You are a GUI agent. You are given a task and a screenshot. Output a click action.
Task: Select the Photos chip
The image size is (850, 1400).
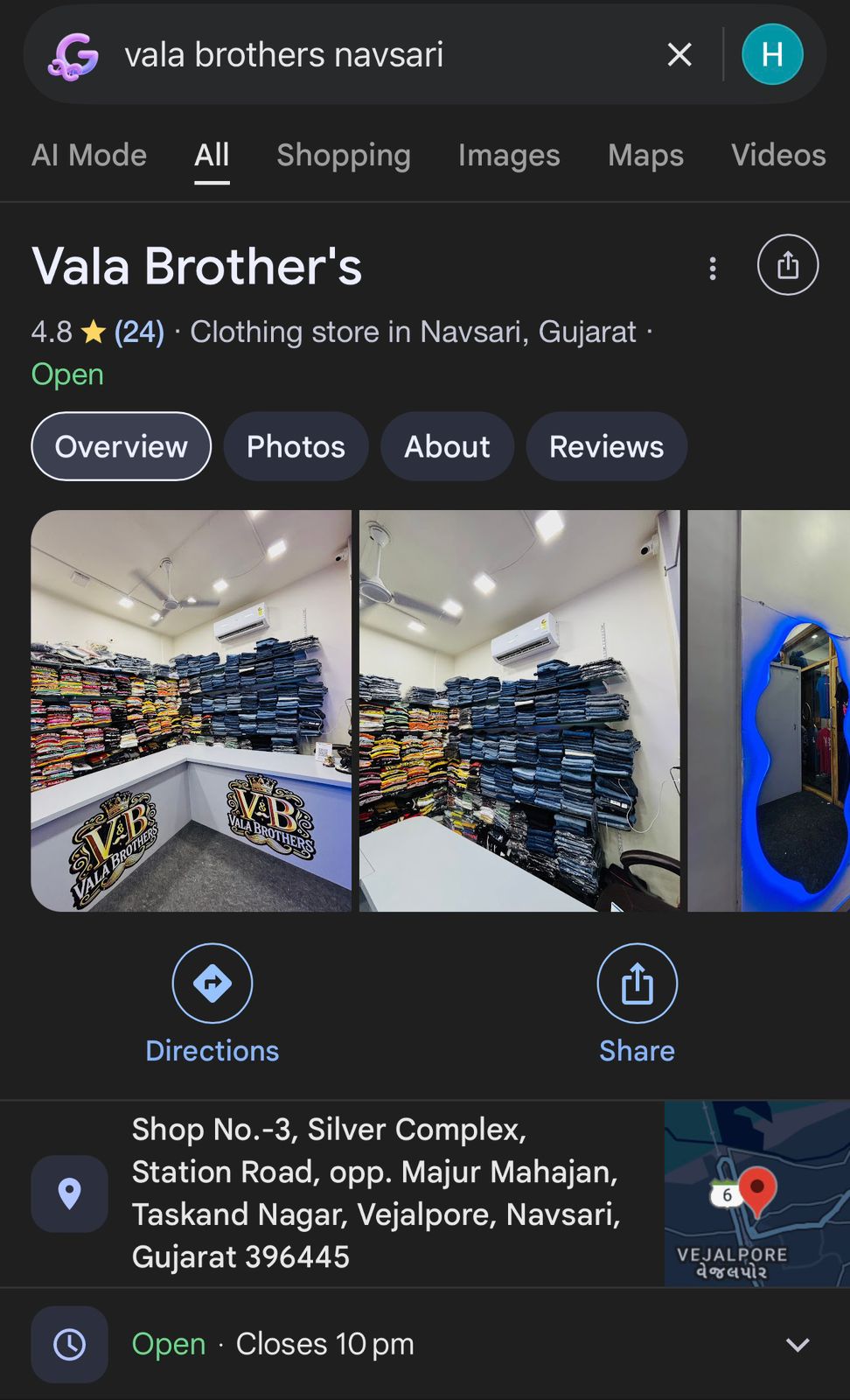[x=296, y=446]
